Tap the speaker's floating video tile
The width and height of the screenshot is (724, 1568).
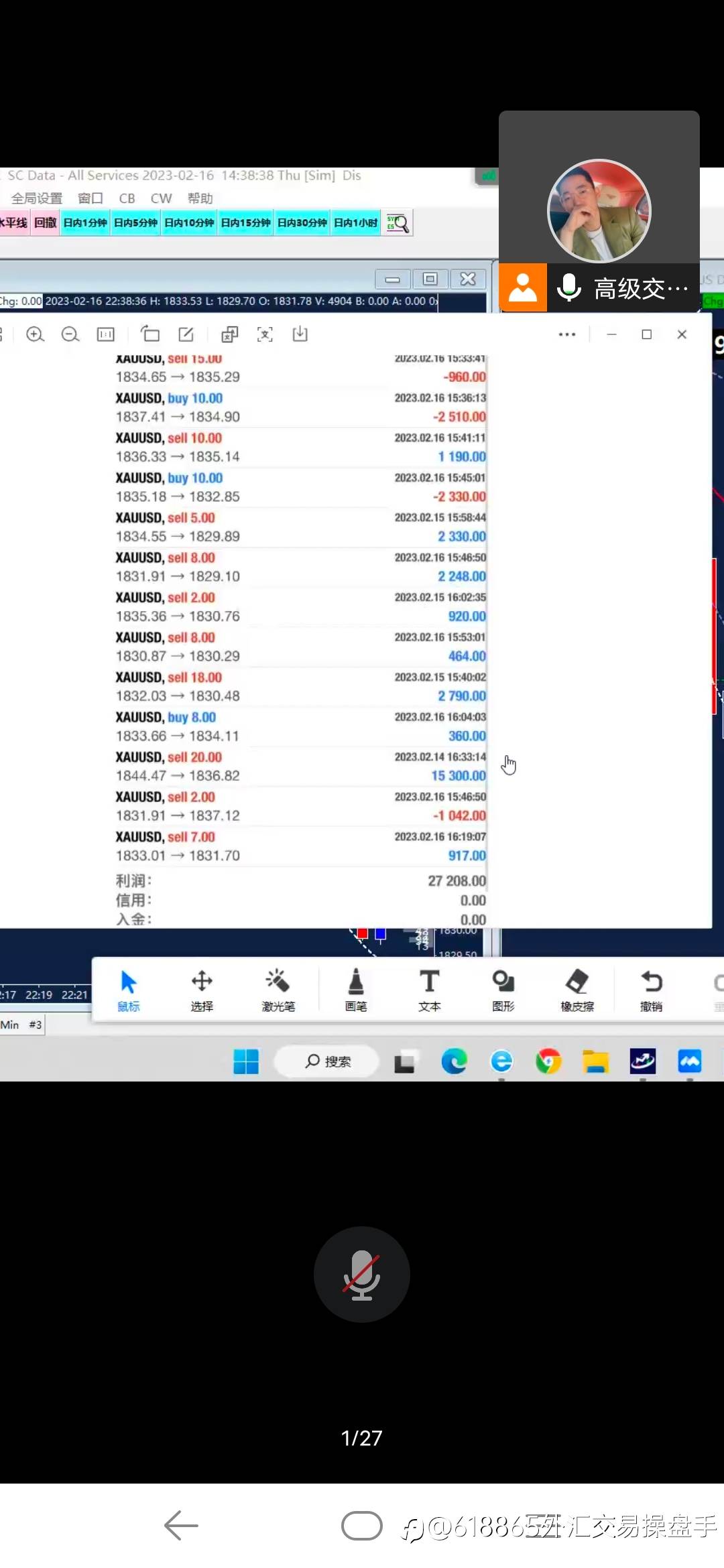coord(599,210)
